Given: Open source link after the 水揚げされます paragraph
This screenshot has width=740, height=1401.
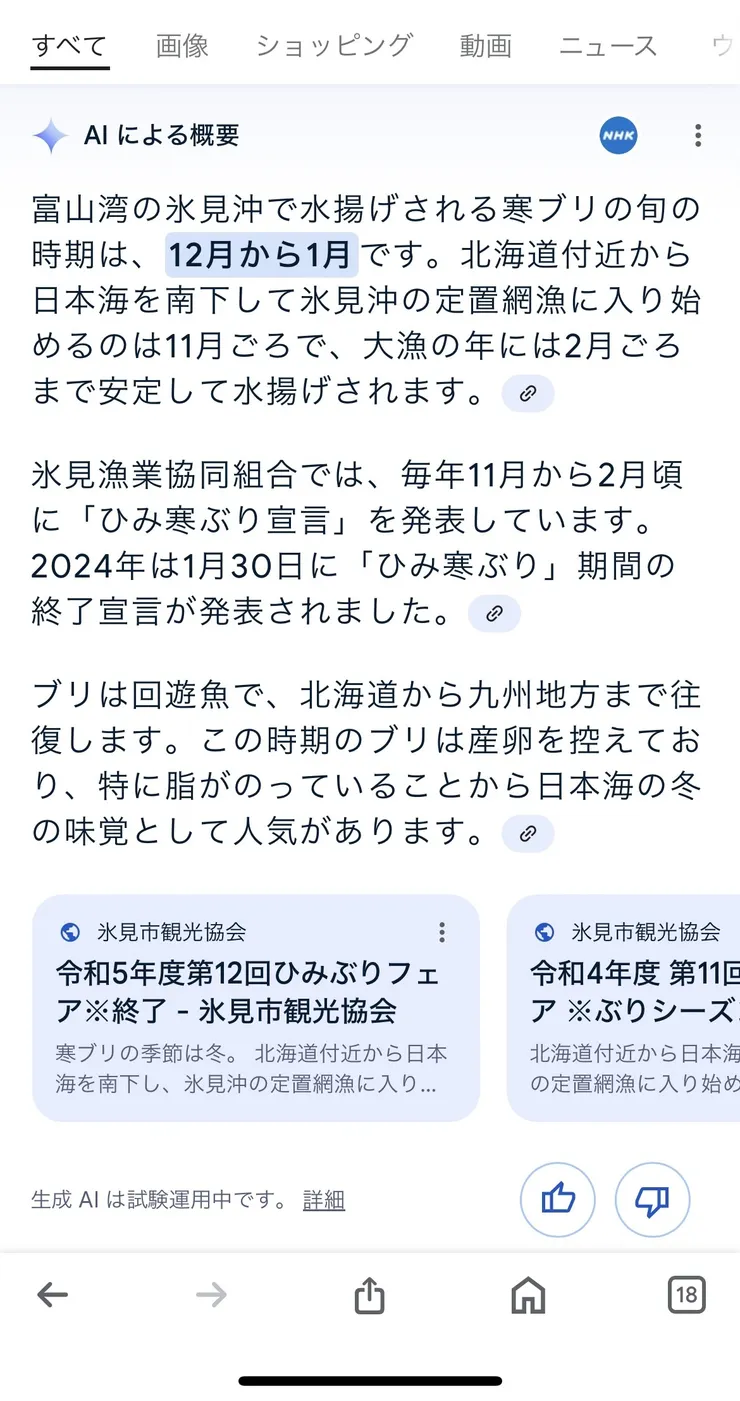Looking at the screenshot, I should click(x=528, y=393).
